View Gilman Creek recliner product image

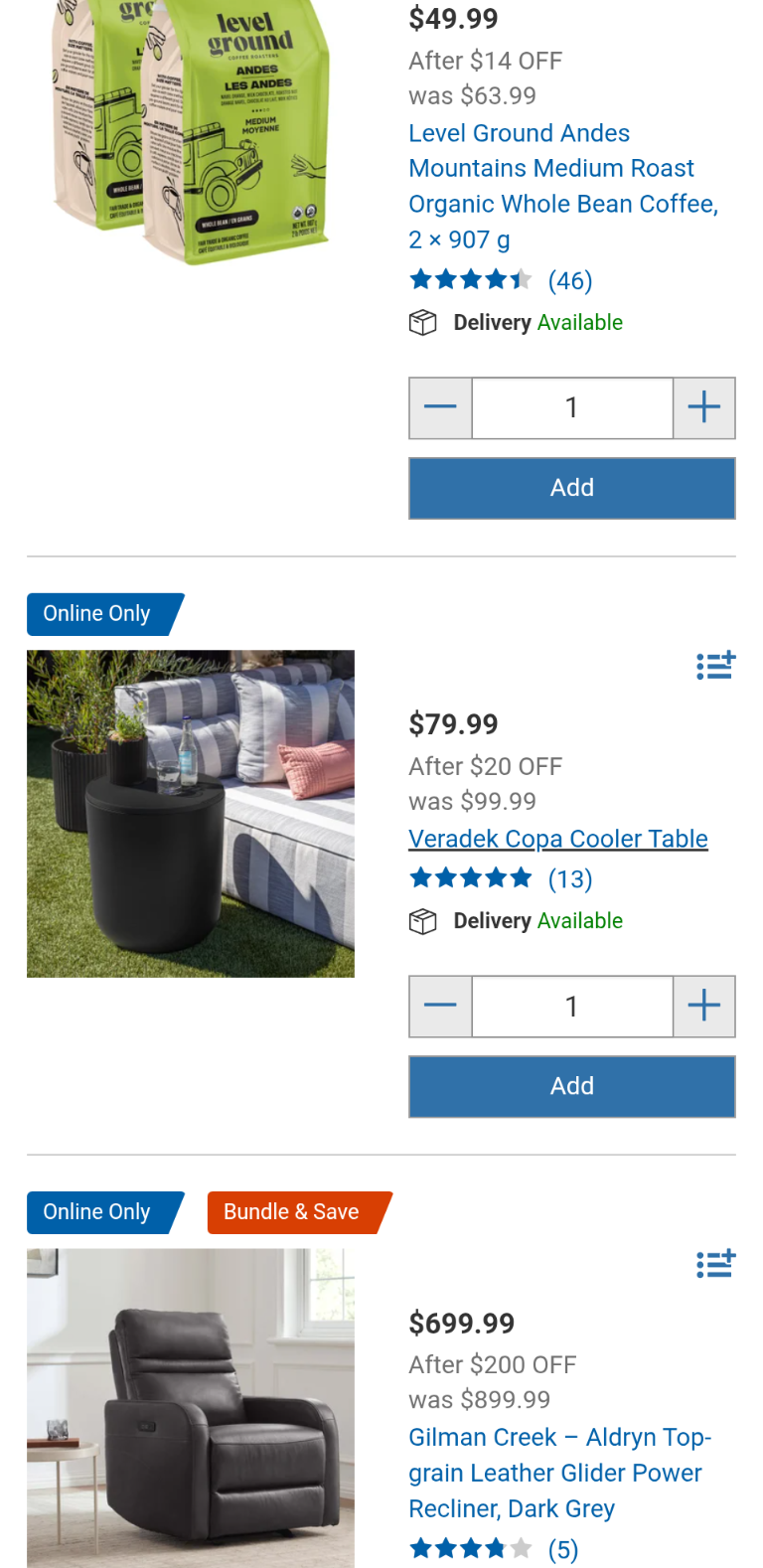191,1407
